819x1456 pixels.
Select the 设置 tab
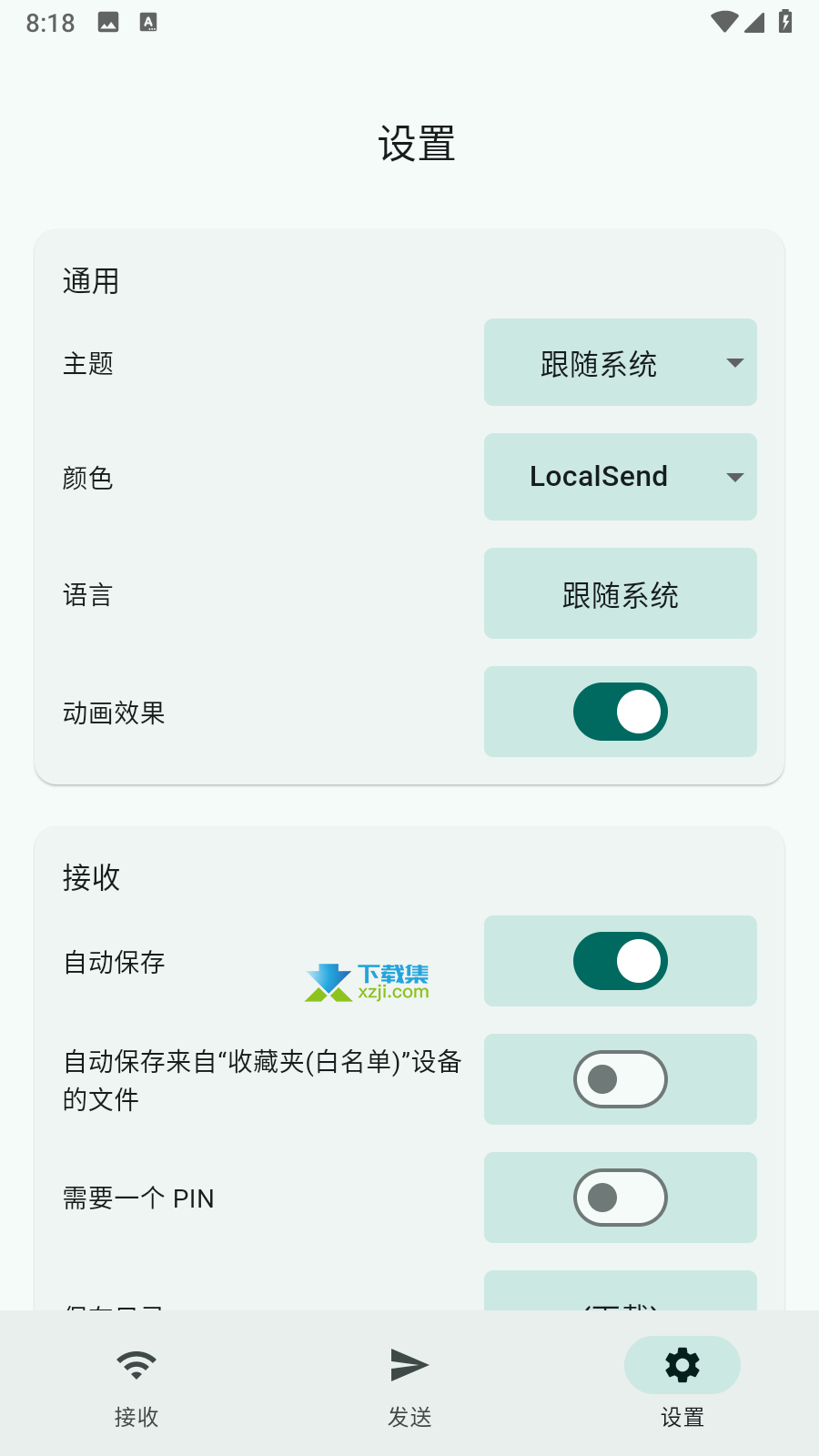point(682,1385)
